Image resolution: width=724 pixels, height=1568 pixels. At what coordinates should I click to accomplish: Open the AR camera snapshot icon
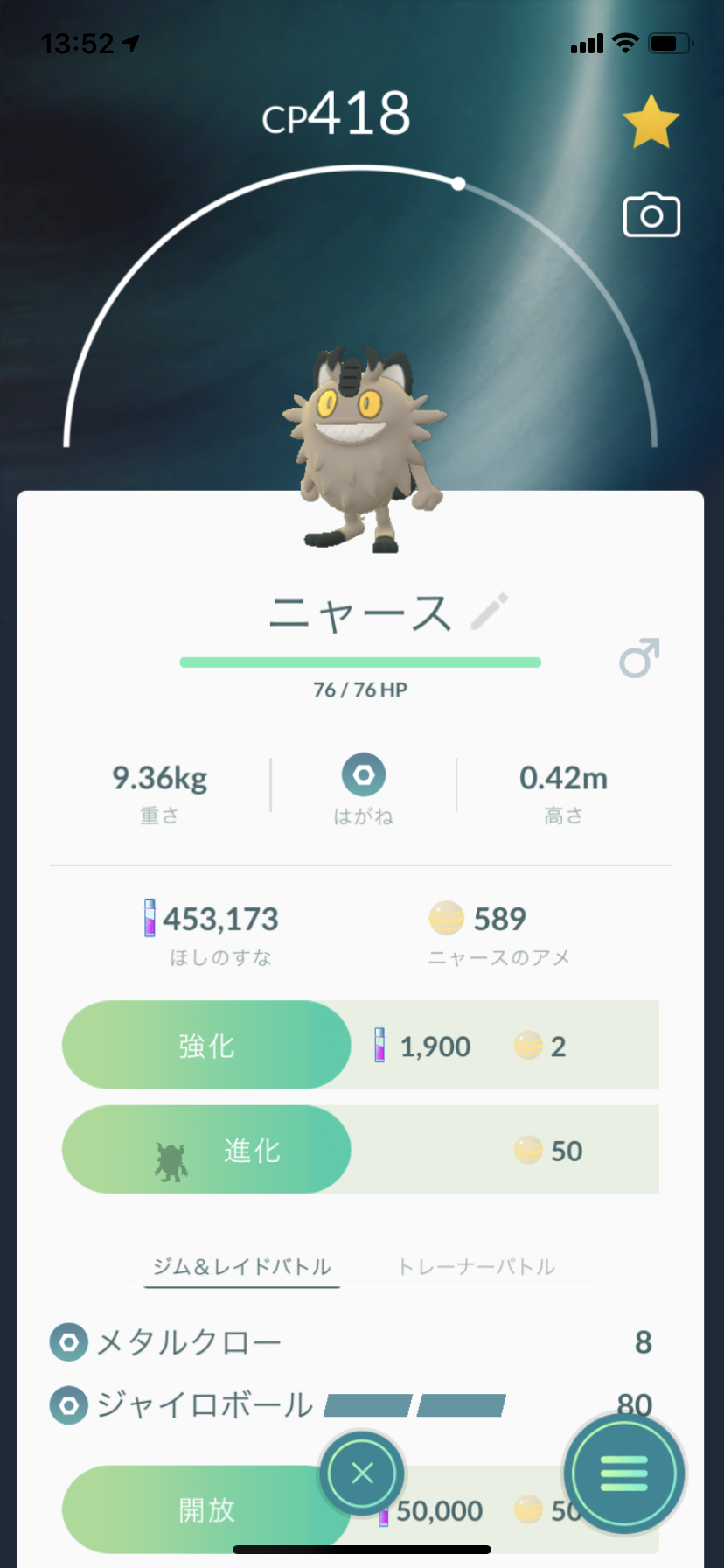(x=651, y=215)
